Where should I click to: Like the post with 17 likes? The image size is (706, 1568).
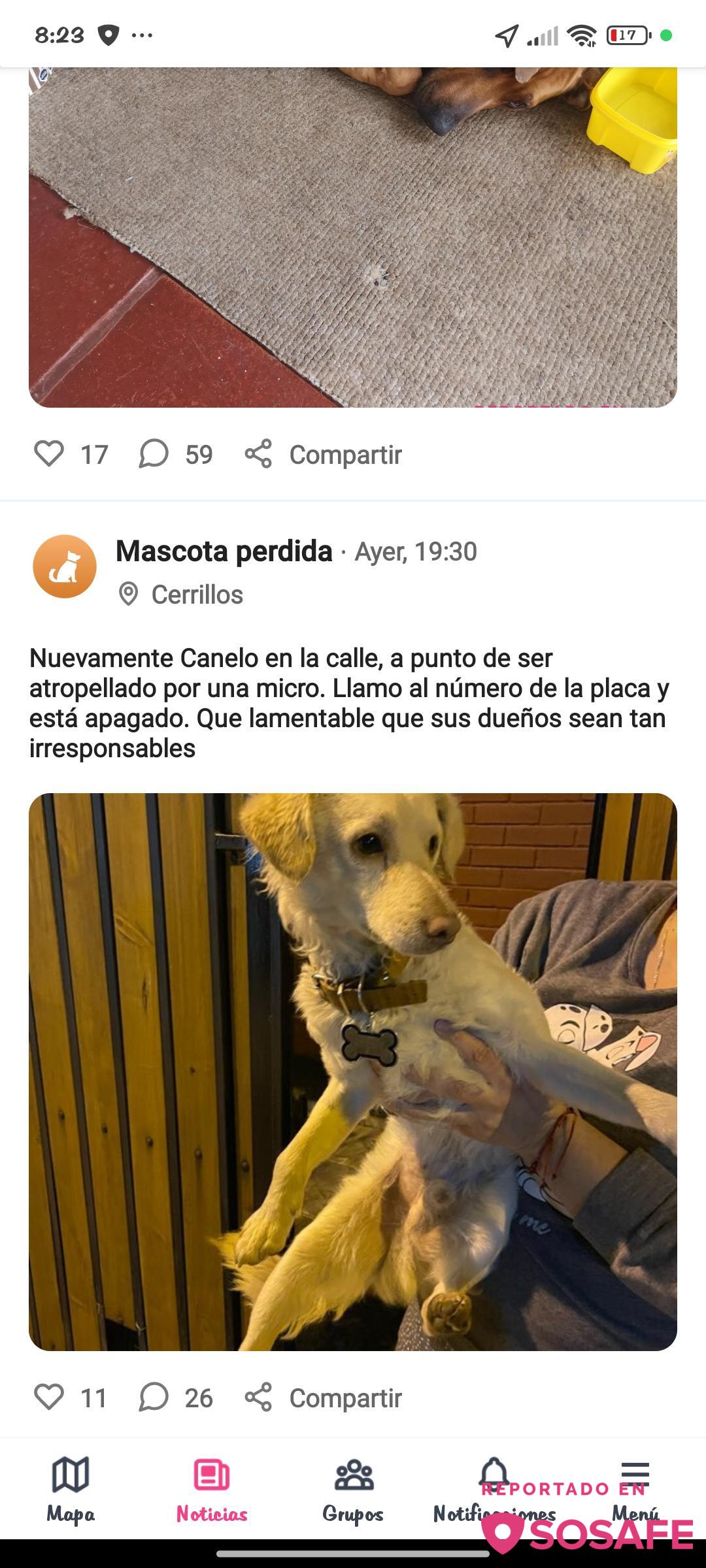(49, 454)
